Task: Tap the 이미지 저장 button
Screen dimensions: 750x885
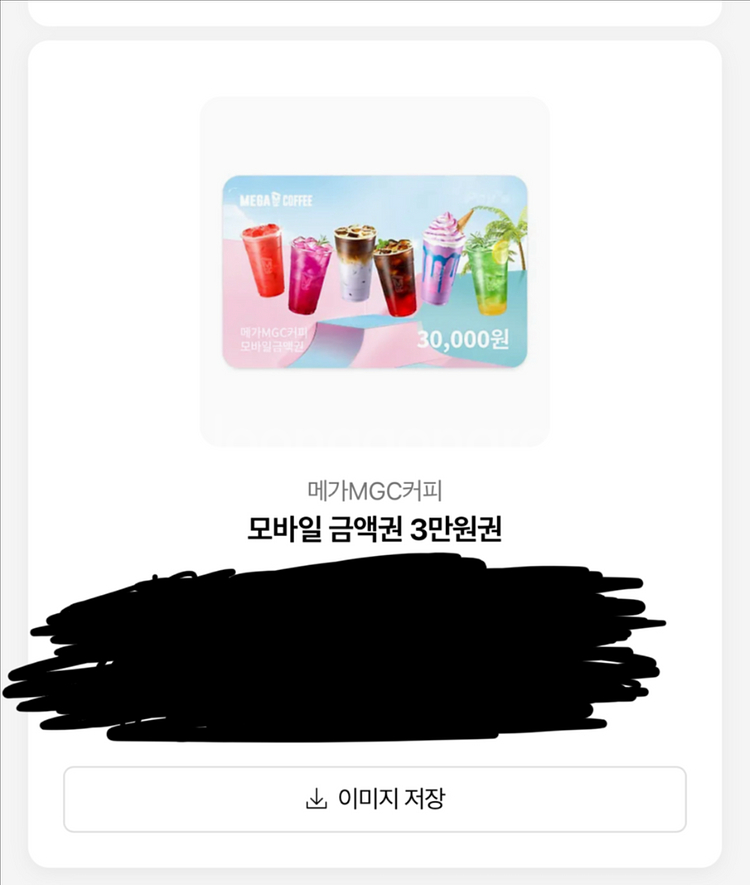Action: 375,799
